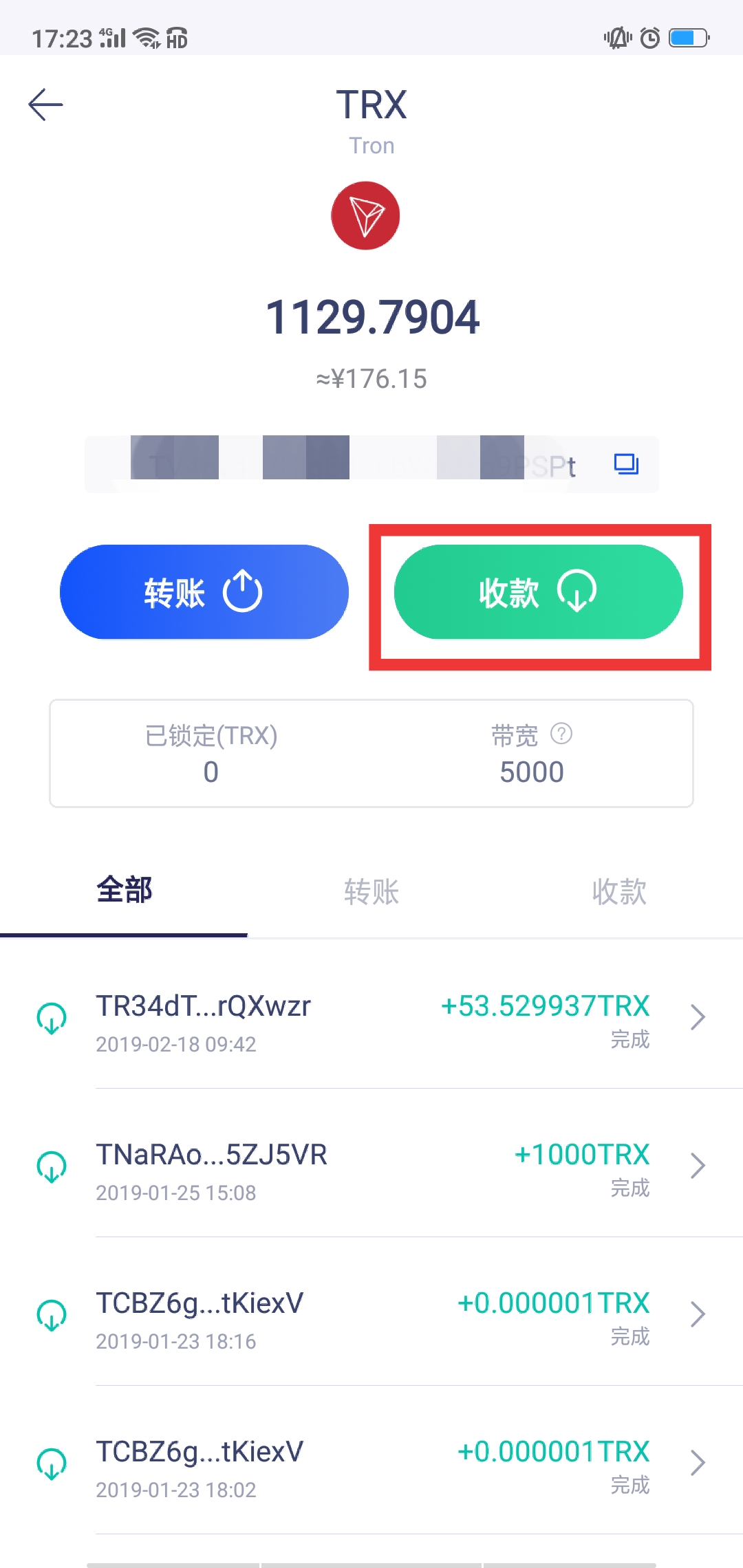Switch to the 收款 filter tab
Screen dimensions: 743x1568
[618, 891]
